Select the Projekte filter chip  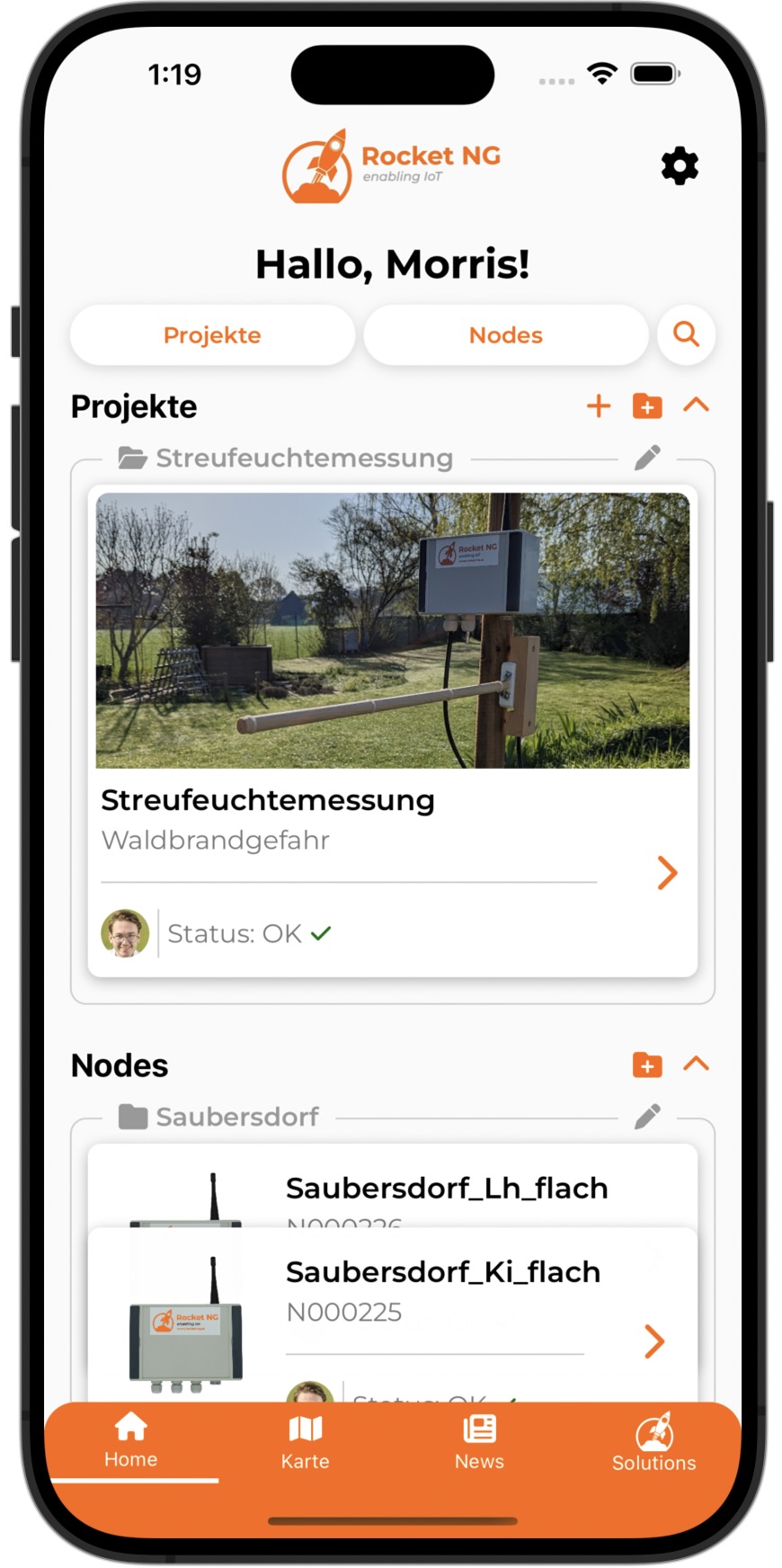click(x=212, y=335)
